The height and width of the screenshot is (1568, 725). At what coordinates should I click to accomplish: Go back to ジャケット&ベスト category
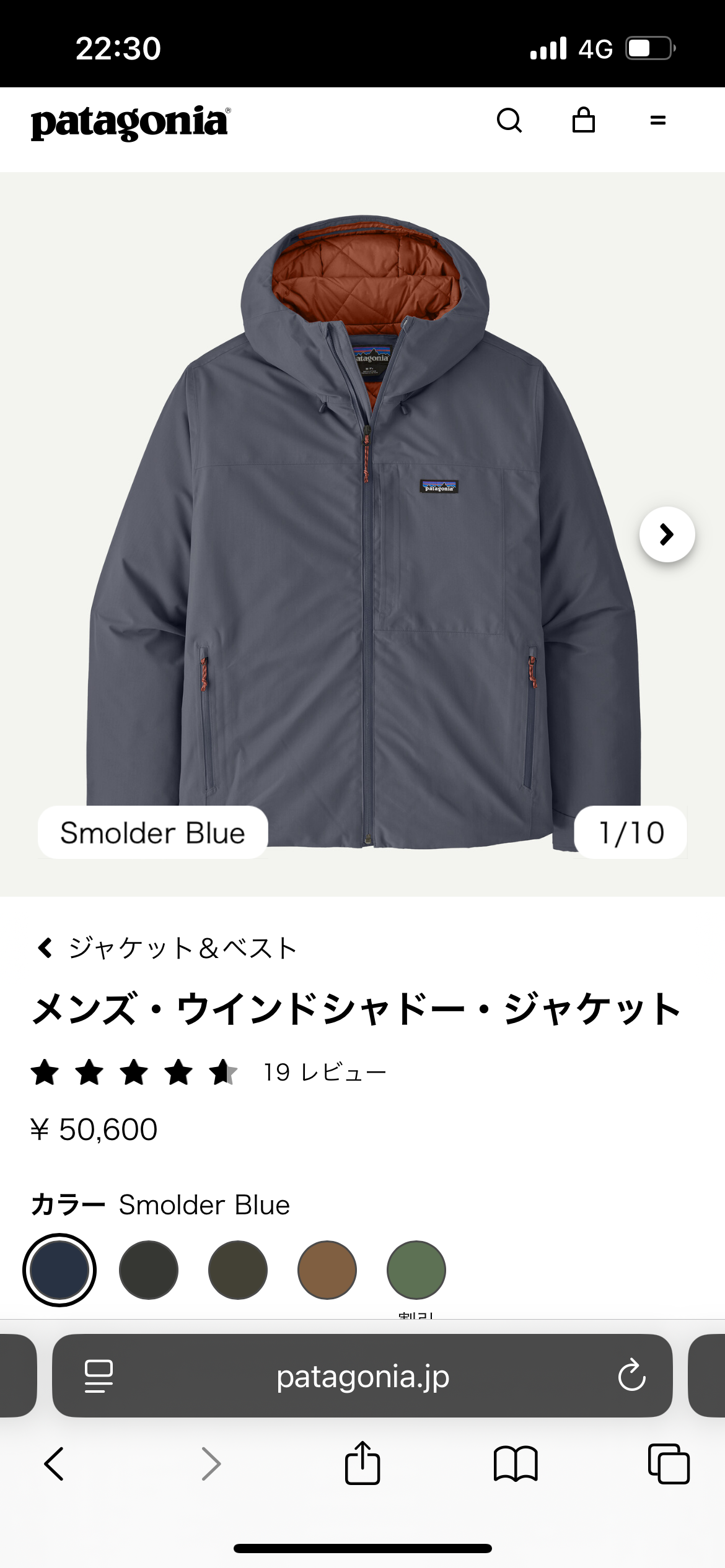click(166, 948)
